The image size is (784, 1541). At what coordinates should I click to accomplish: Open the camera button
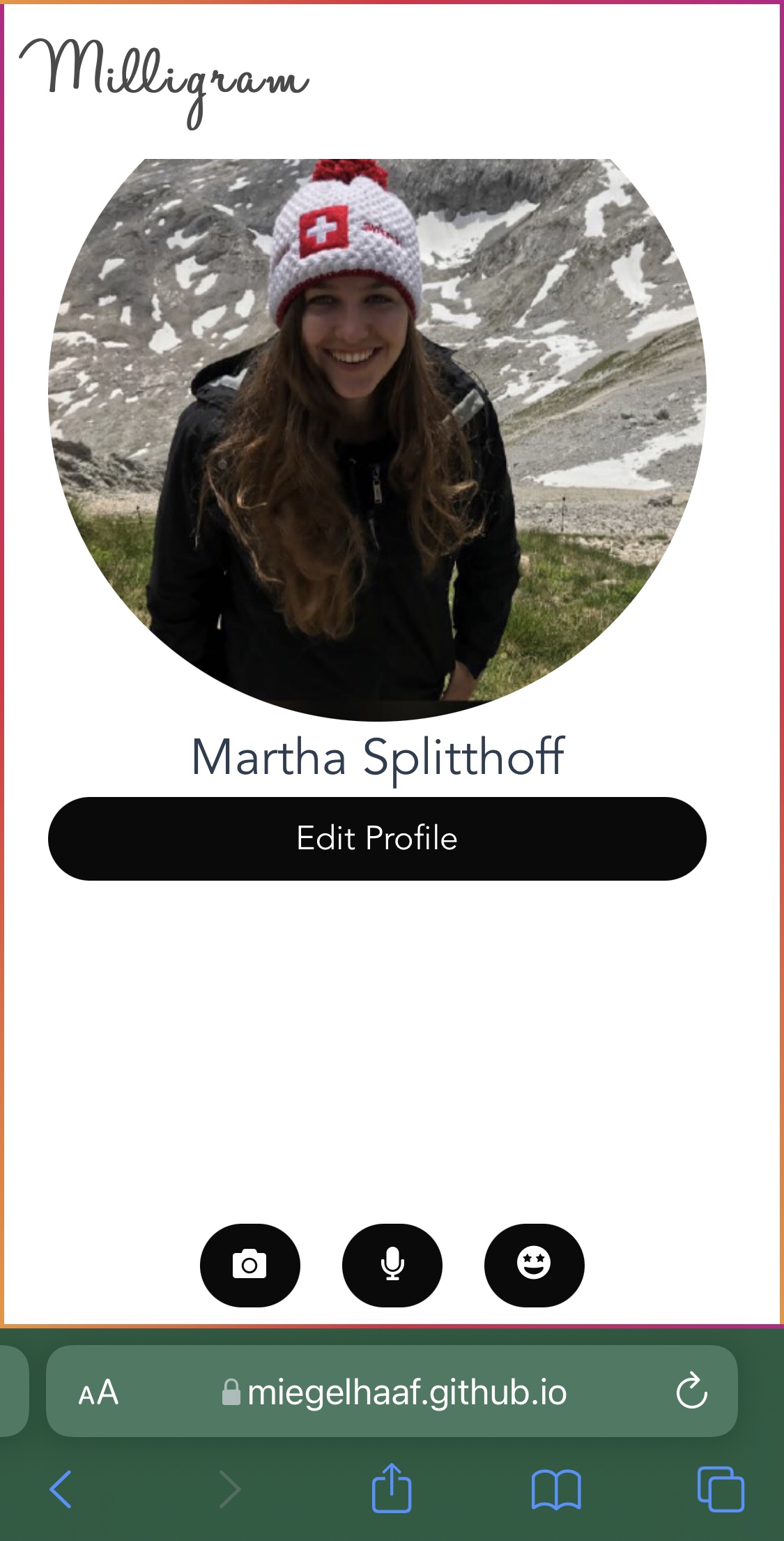click(249, 1265)
